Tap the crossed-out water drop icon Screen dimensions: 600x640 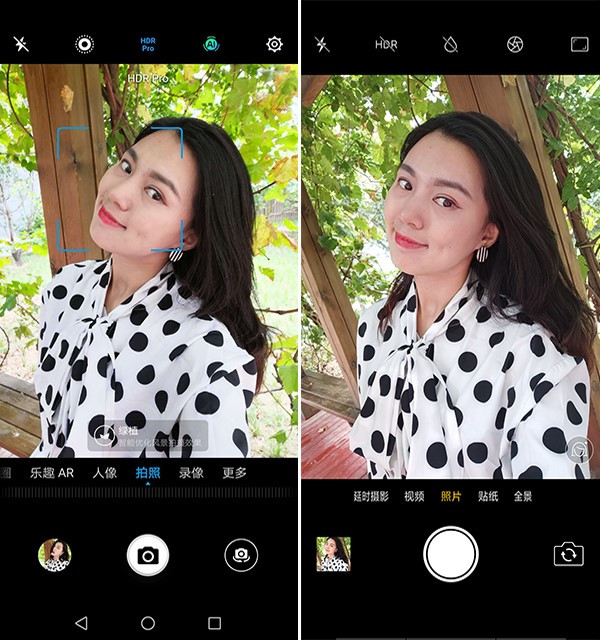pyautogui.click(x=450, y=44)
